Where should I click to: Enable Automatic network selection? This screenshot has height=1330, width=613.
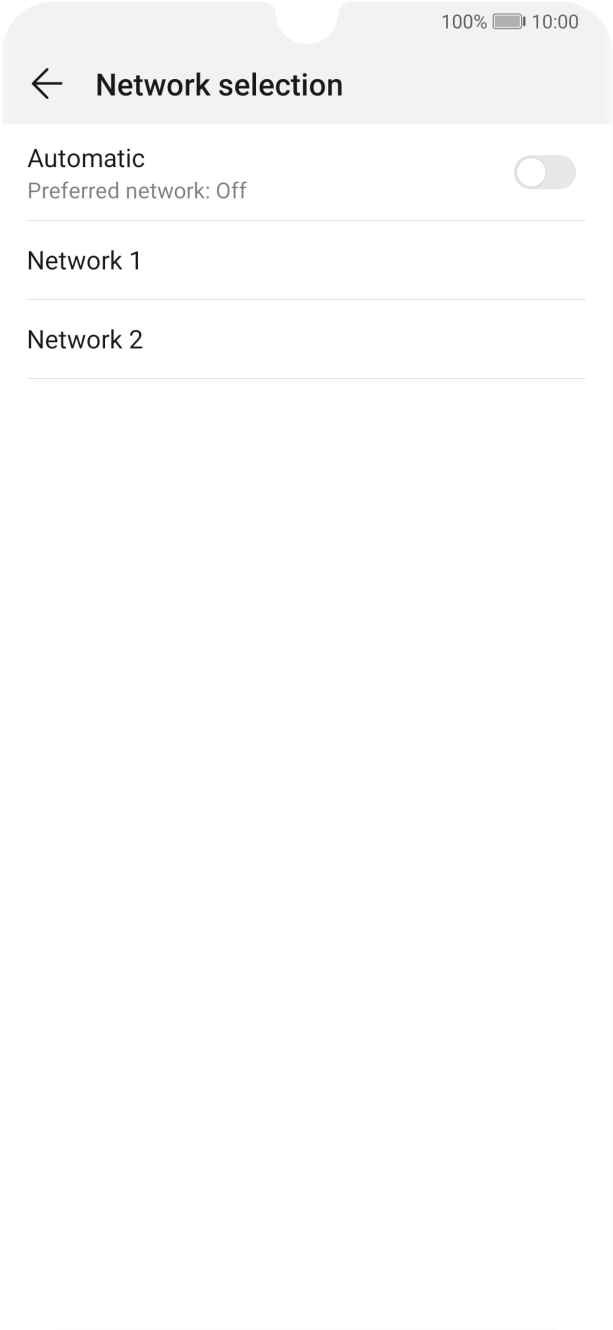[x=544, y=172]
